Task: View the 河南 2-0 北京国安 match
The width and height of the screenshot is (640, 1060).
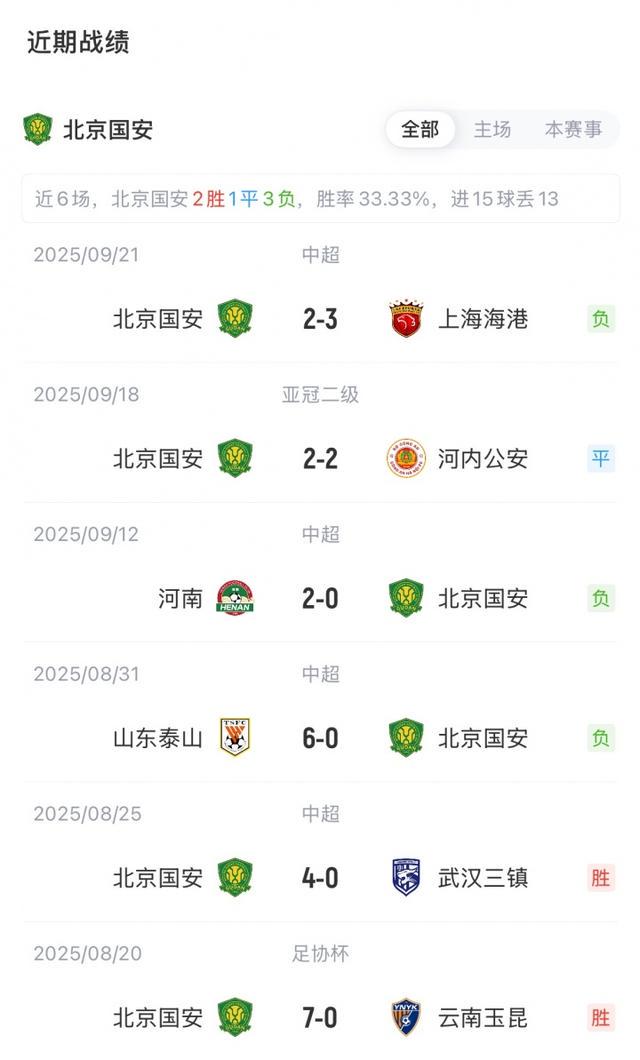Action: tap(320, 599)
